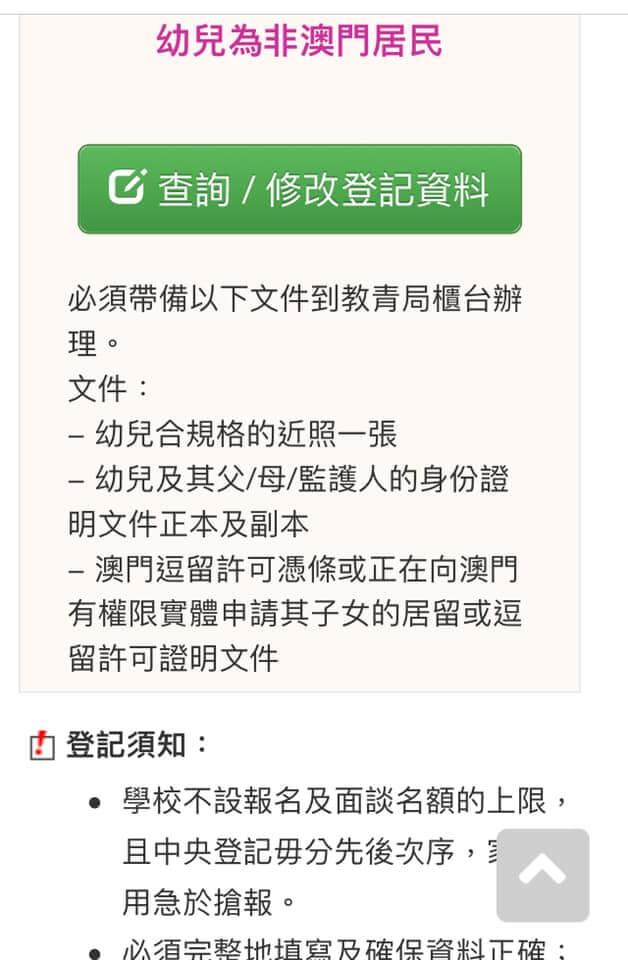This screenshot has height=960, width=628.
Task: Tap the scroll-to-top arrow button
Action: coord(542,874)
